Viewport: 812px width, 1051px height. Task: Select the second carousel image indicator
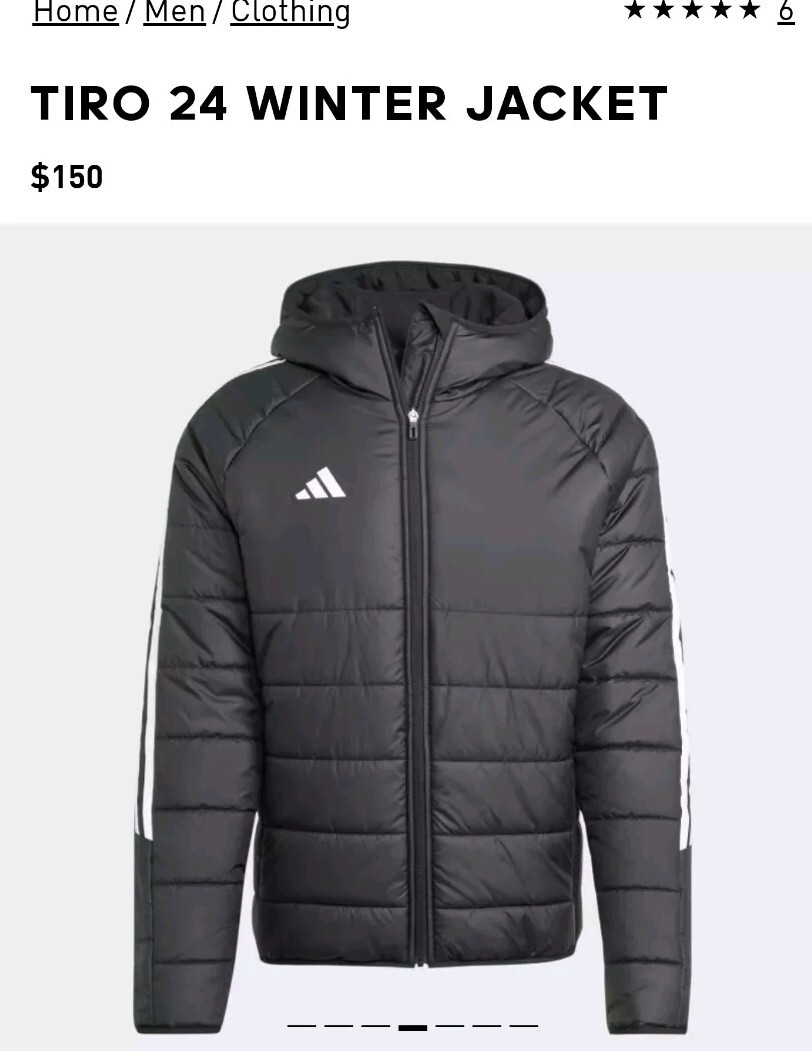[339, 1024]
